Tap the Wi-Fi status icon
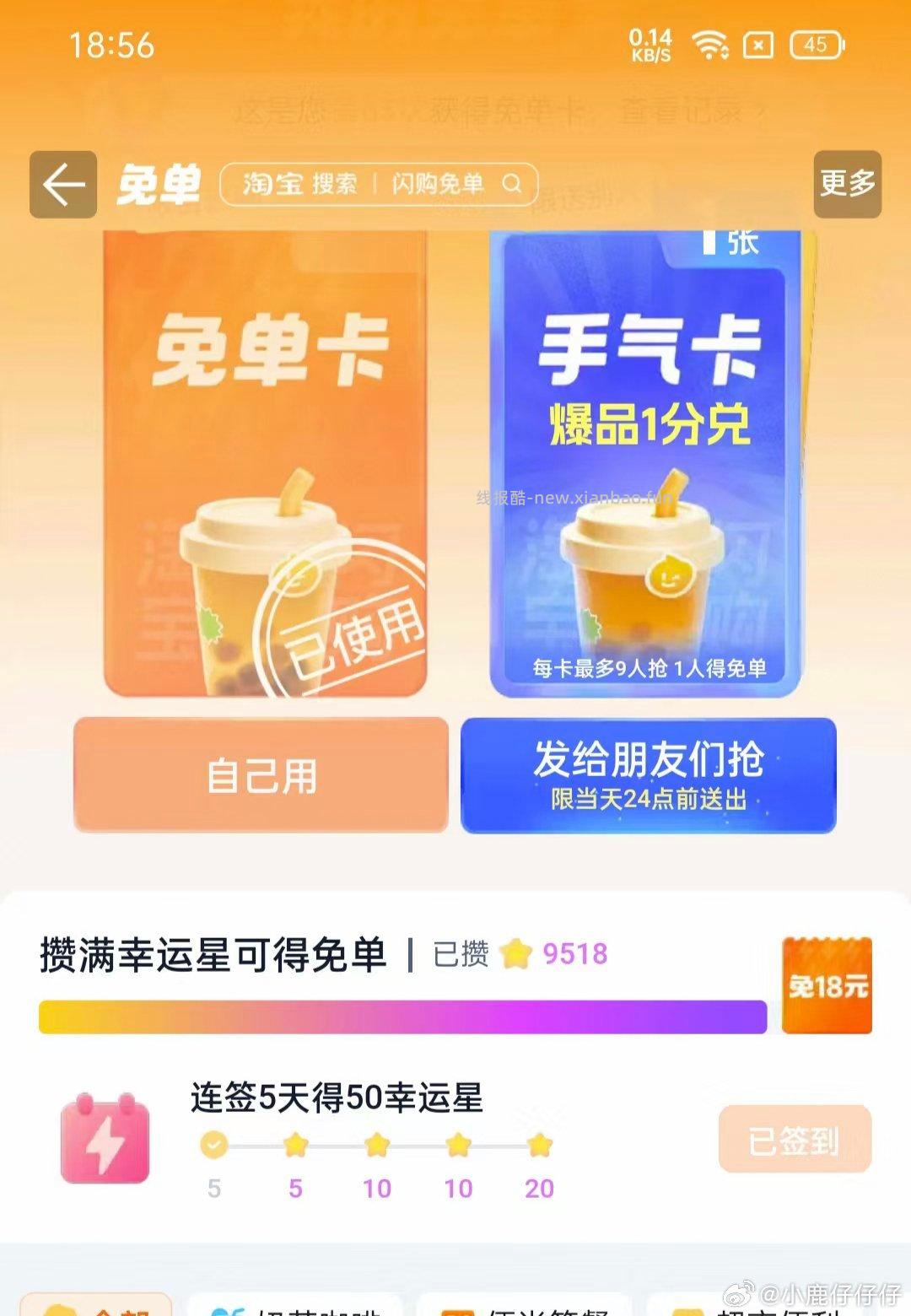 (713, 46)
